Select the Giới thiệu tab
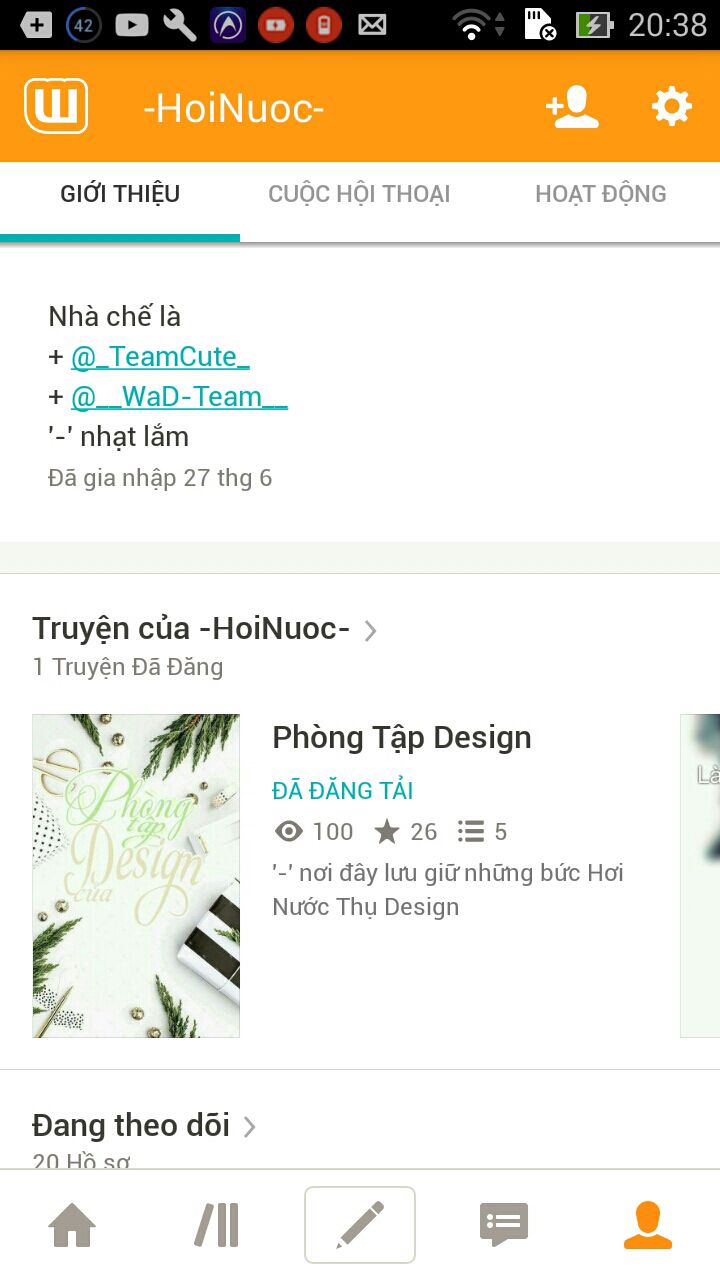 click(x=120, y=194)
